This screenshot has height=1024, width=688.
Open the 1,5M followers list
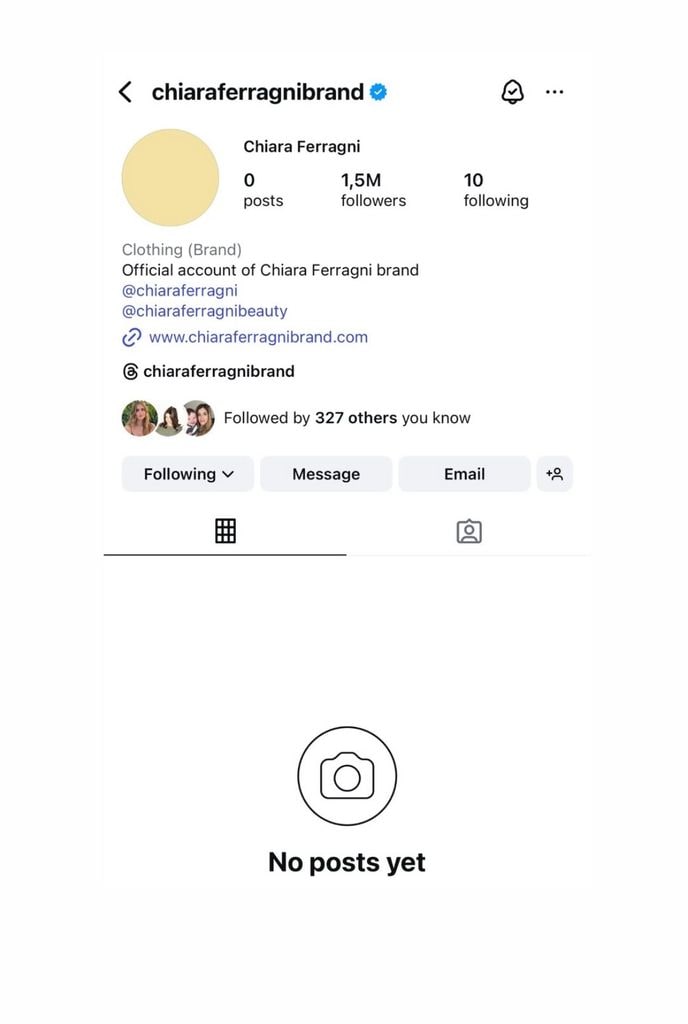click(373, 189)
